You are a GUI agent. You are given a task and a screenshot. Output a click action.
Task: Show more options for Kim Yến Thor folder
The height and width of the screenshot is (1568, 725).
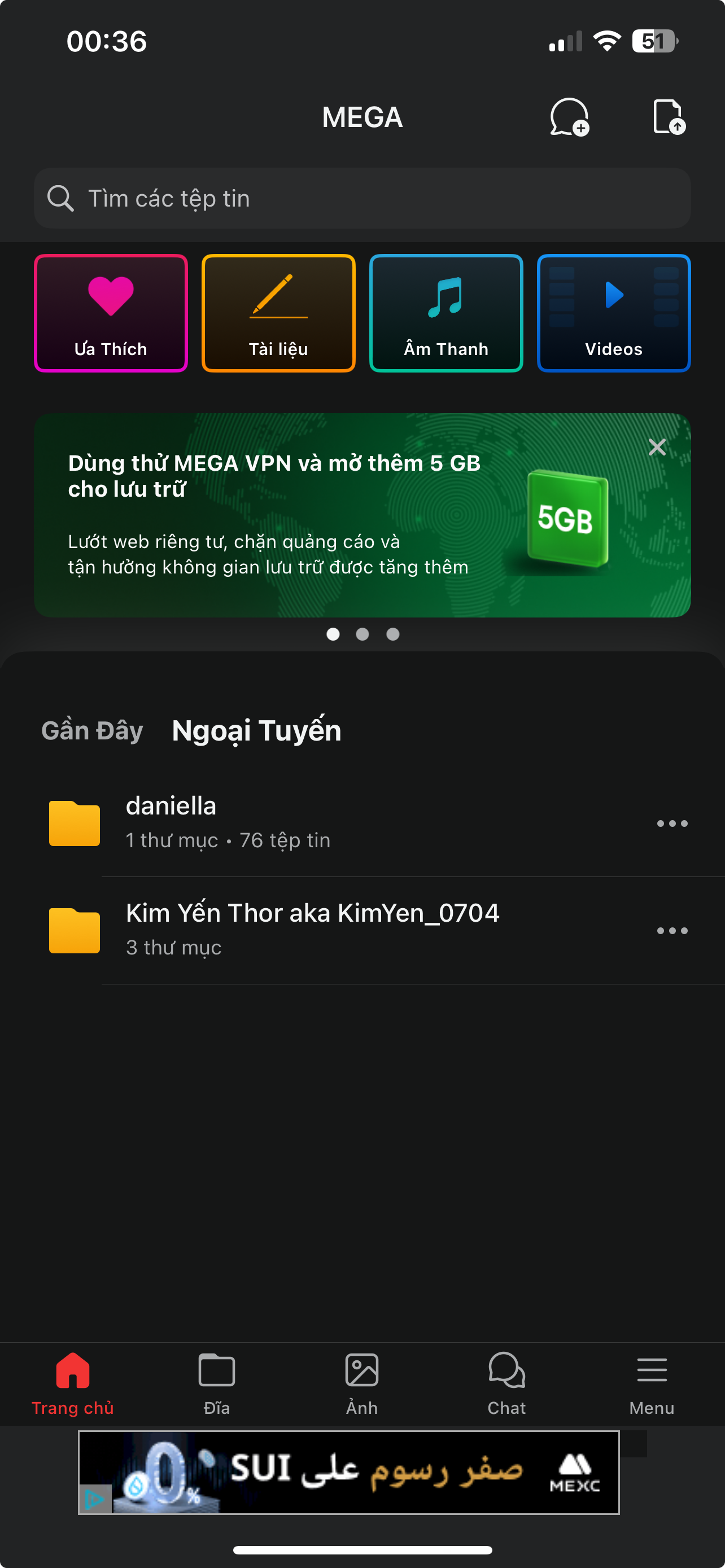coord(672,931)
